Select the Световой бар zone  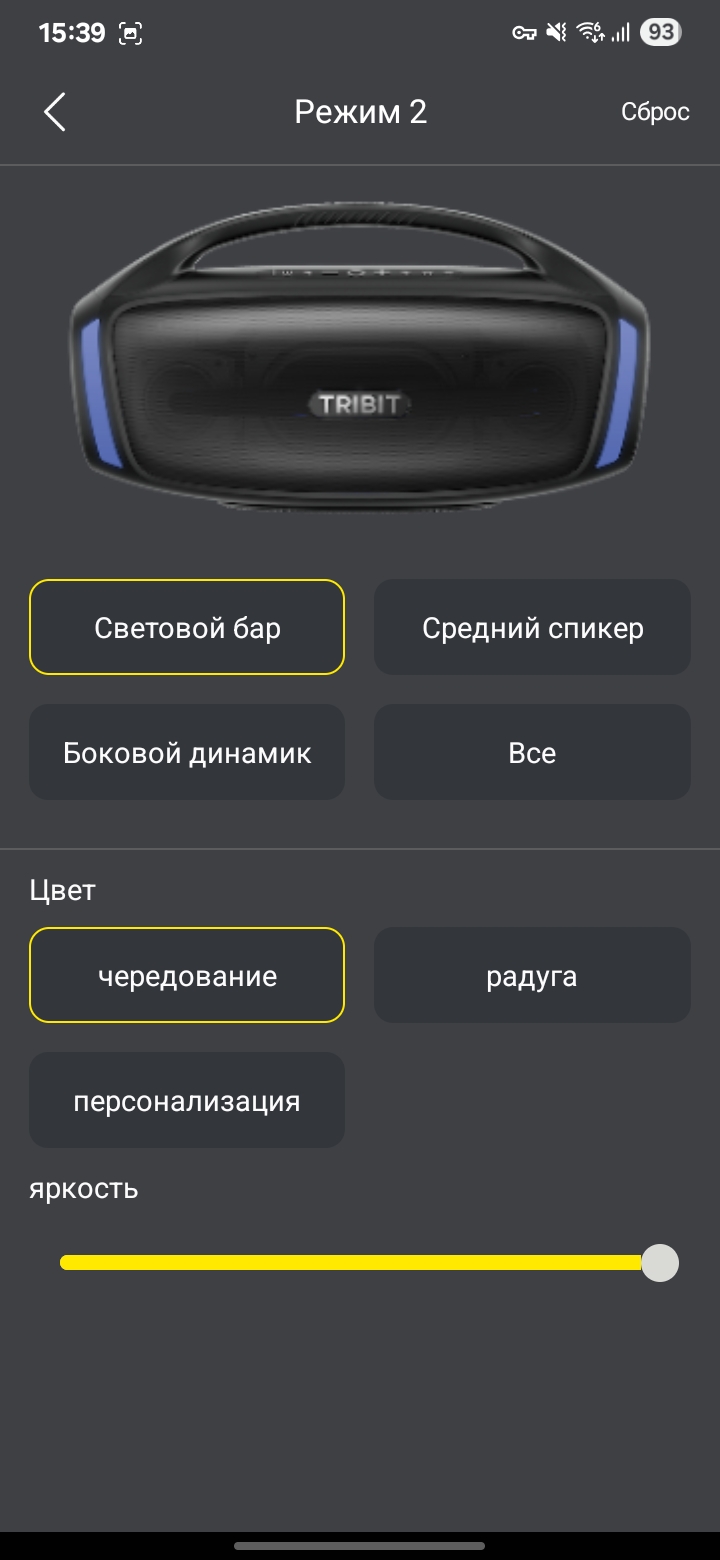point(187,628)
